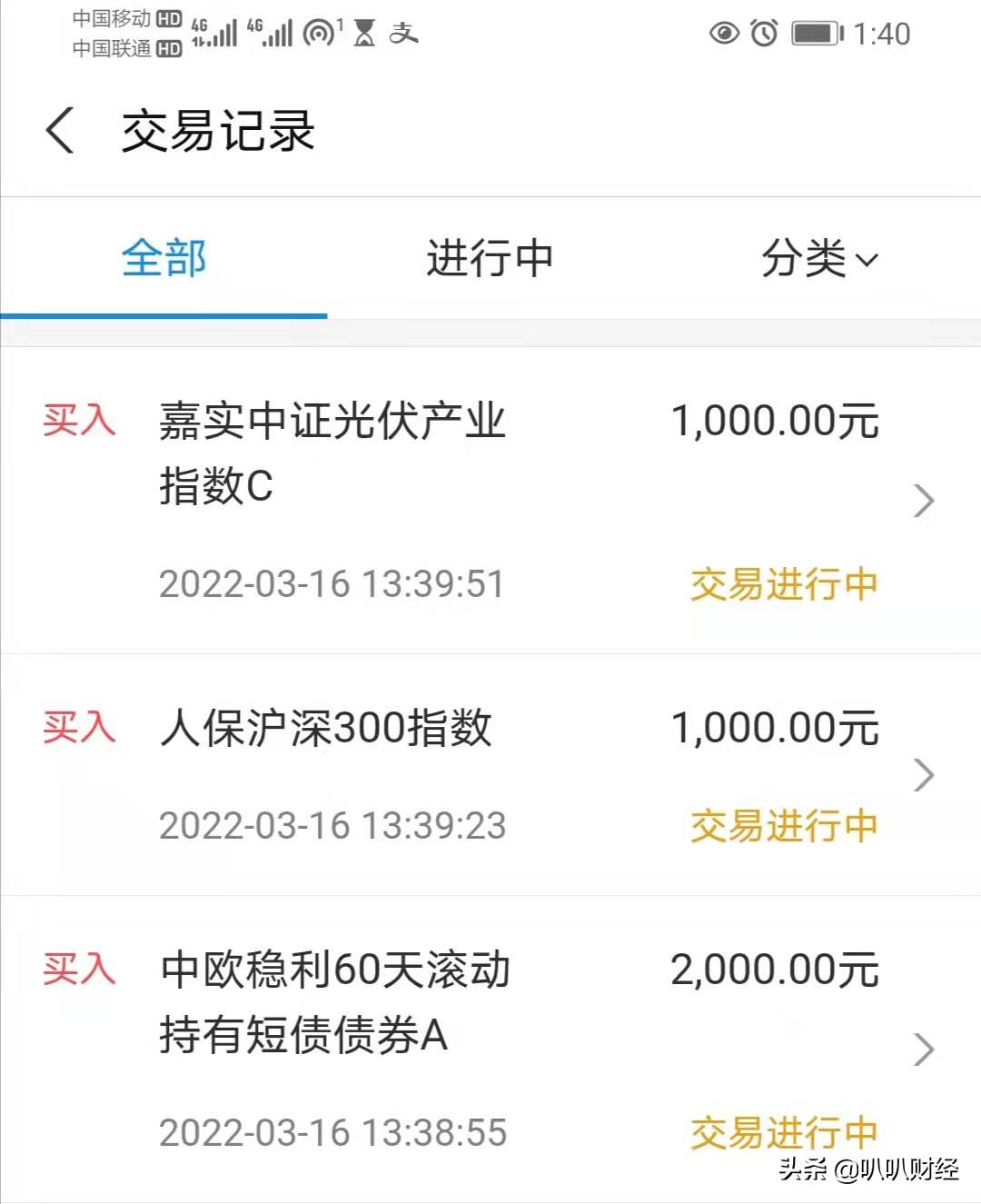This screenshot has width=981, height=1204.
Task: Tap the back arrow to leave transaction records
Action: point(60,130)
